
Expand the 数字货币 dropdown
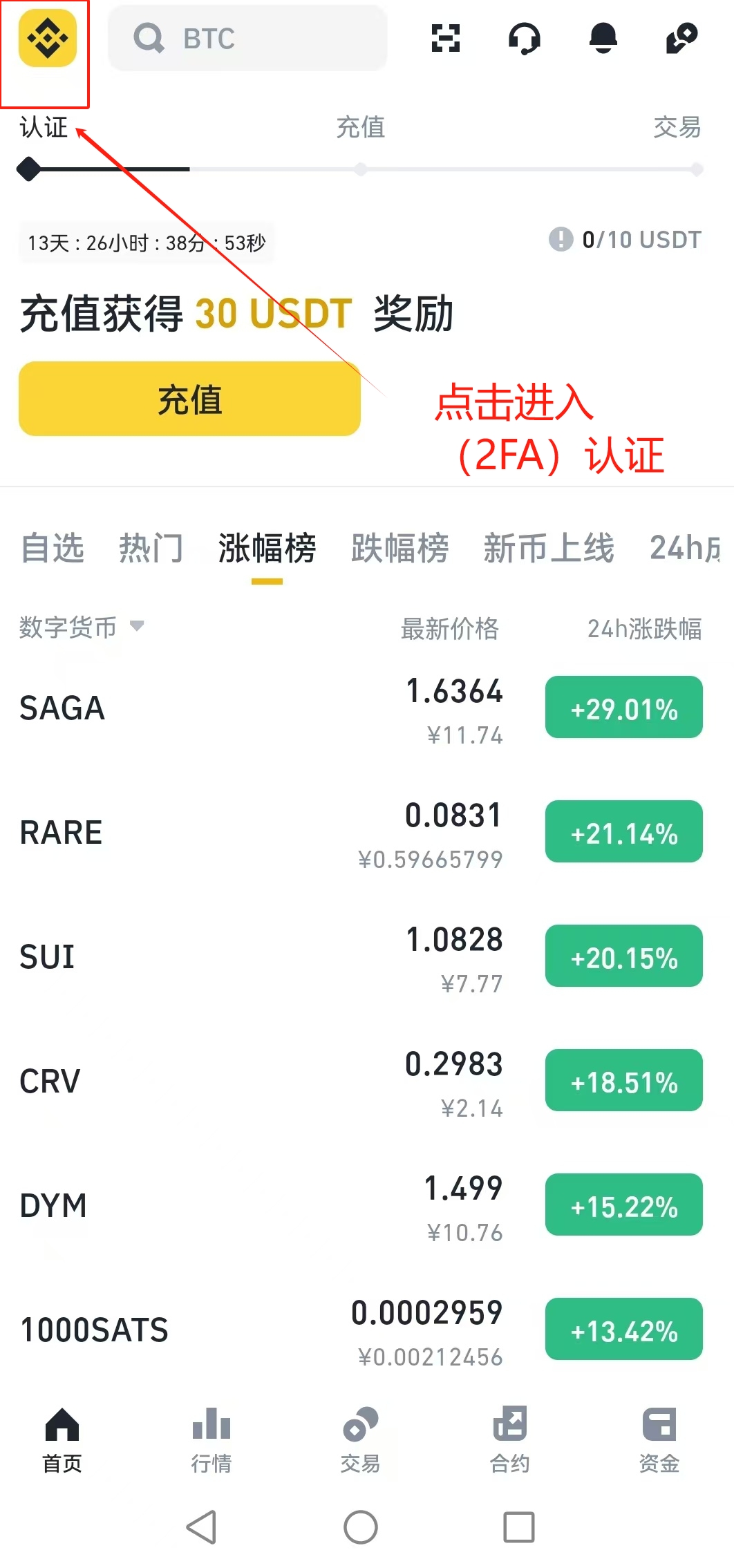pyautogui.click(x=82, y=627)
